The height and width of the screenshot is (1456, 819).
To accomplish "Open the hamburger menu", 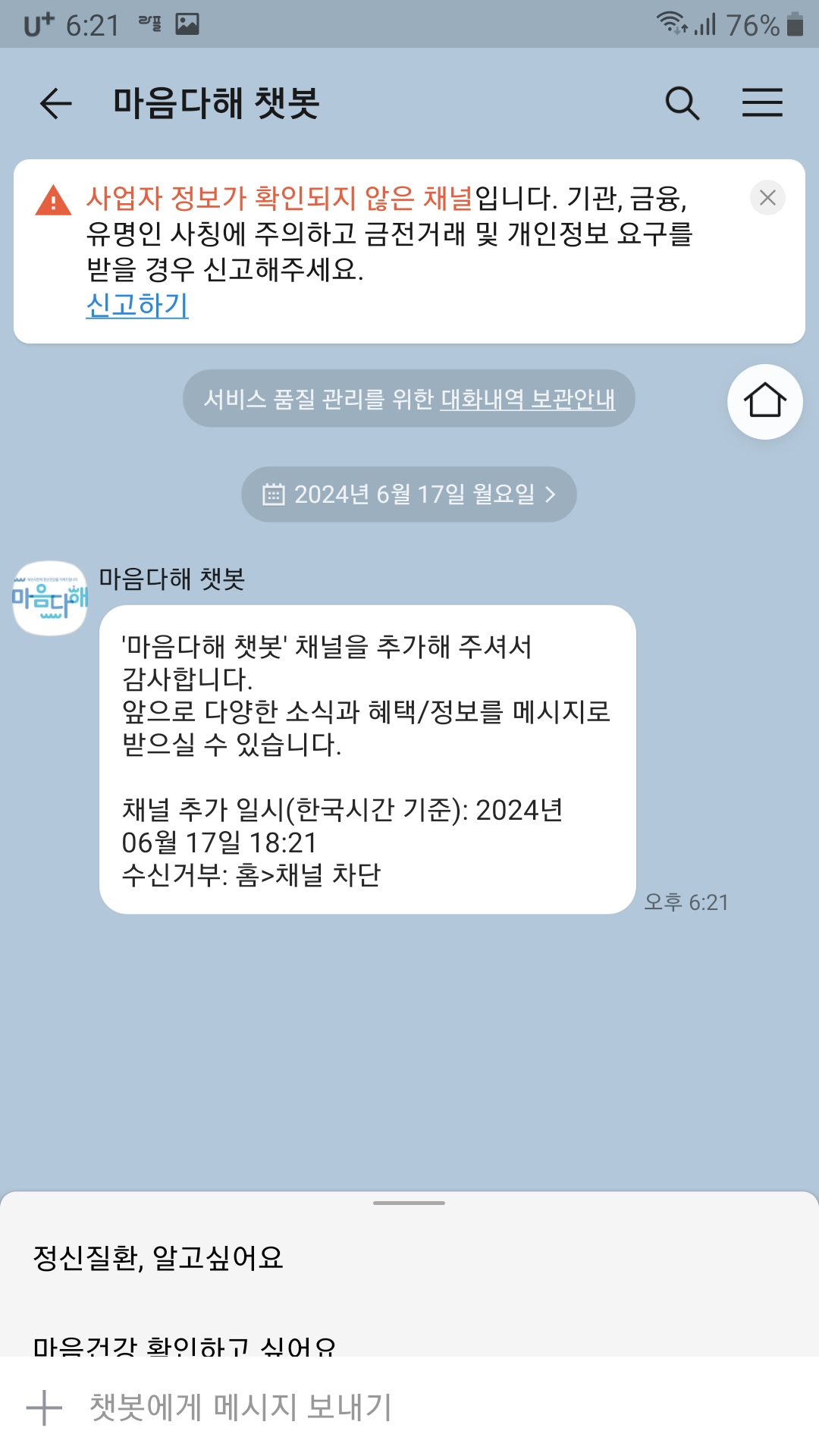I will [x=762, y=103].
